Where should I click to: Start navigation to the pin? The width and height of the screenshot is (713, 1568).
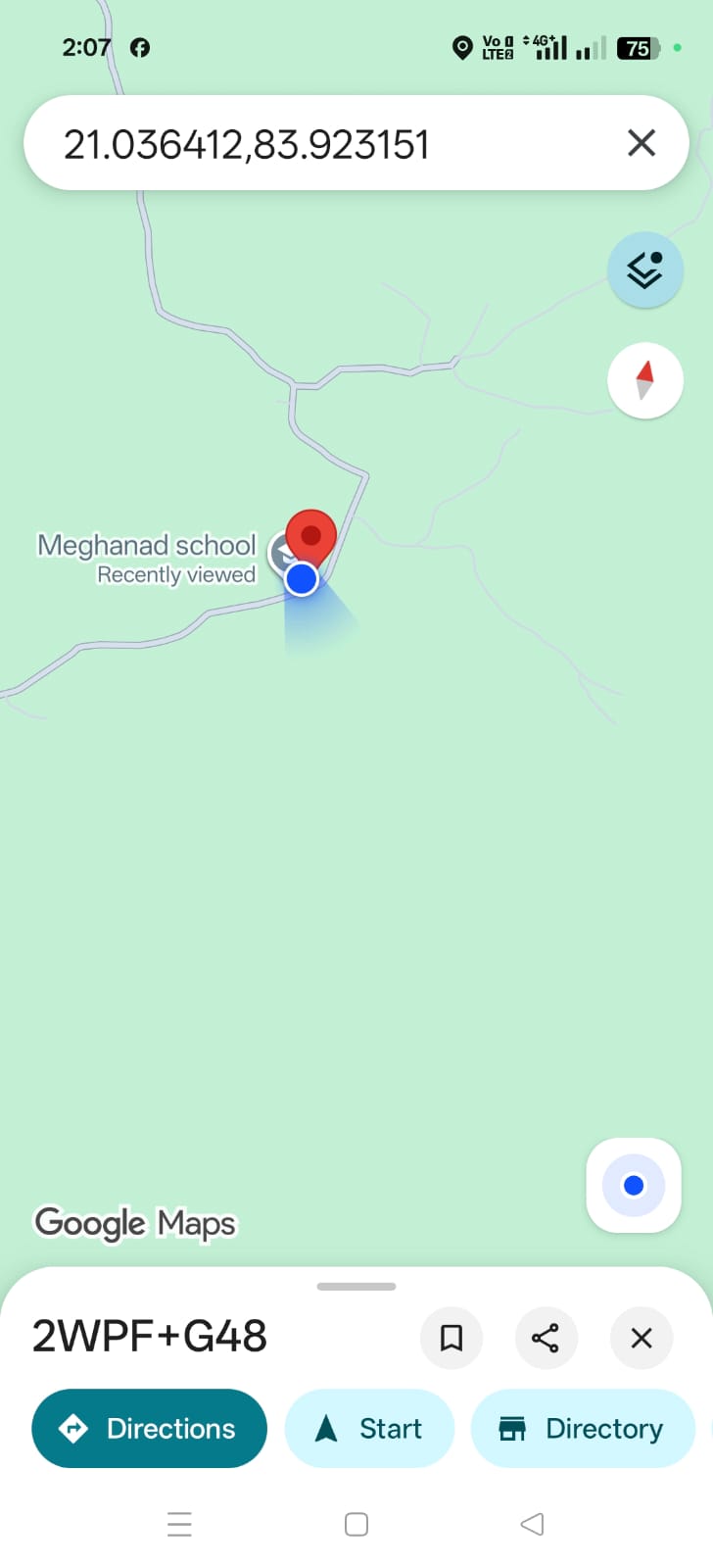pyautogui.click(x=369, y=1429)
